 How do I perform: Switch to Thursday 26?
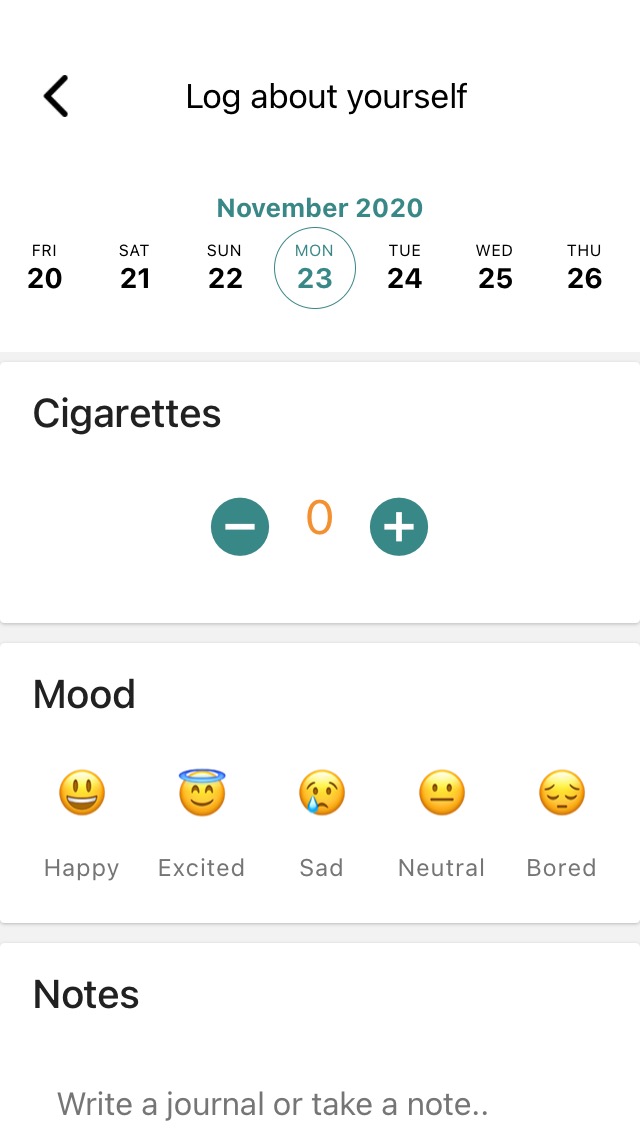(x=584, y=268)
